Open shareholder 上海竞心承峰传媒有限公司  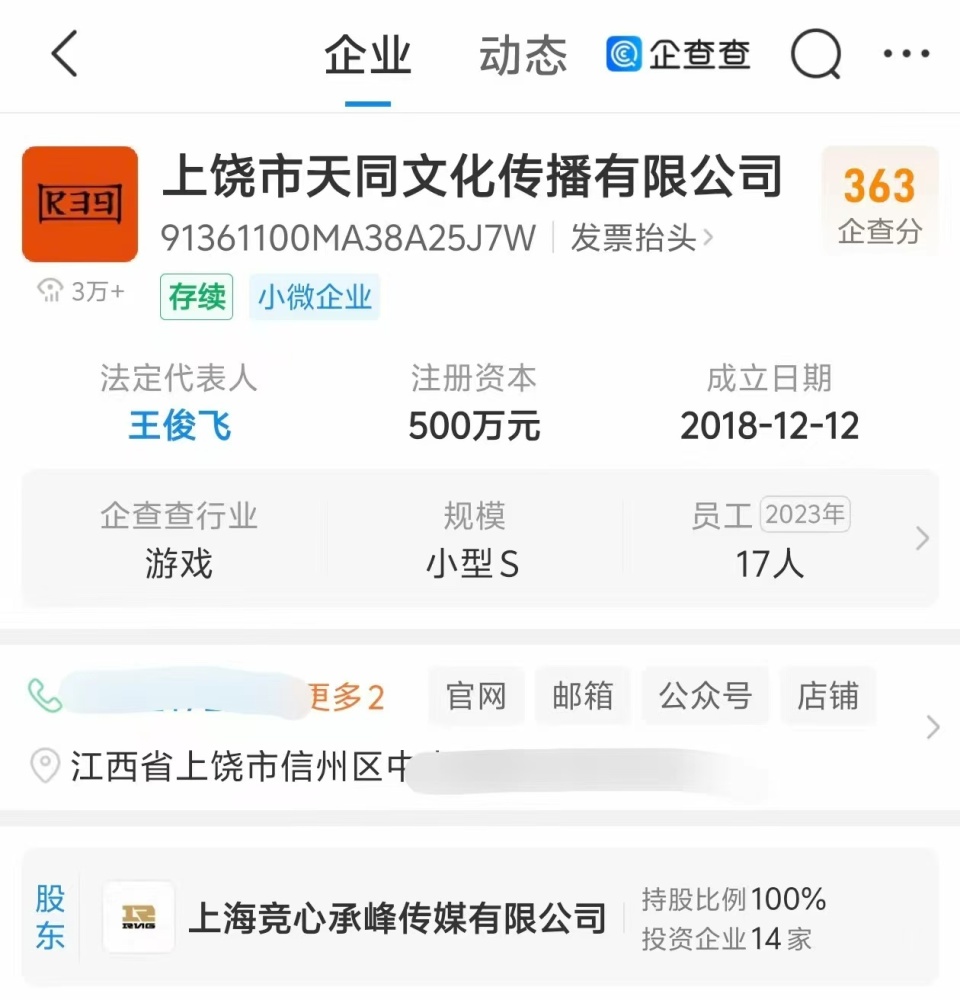[397, 917]
